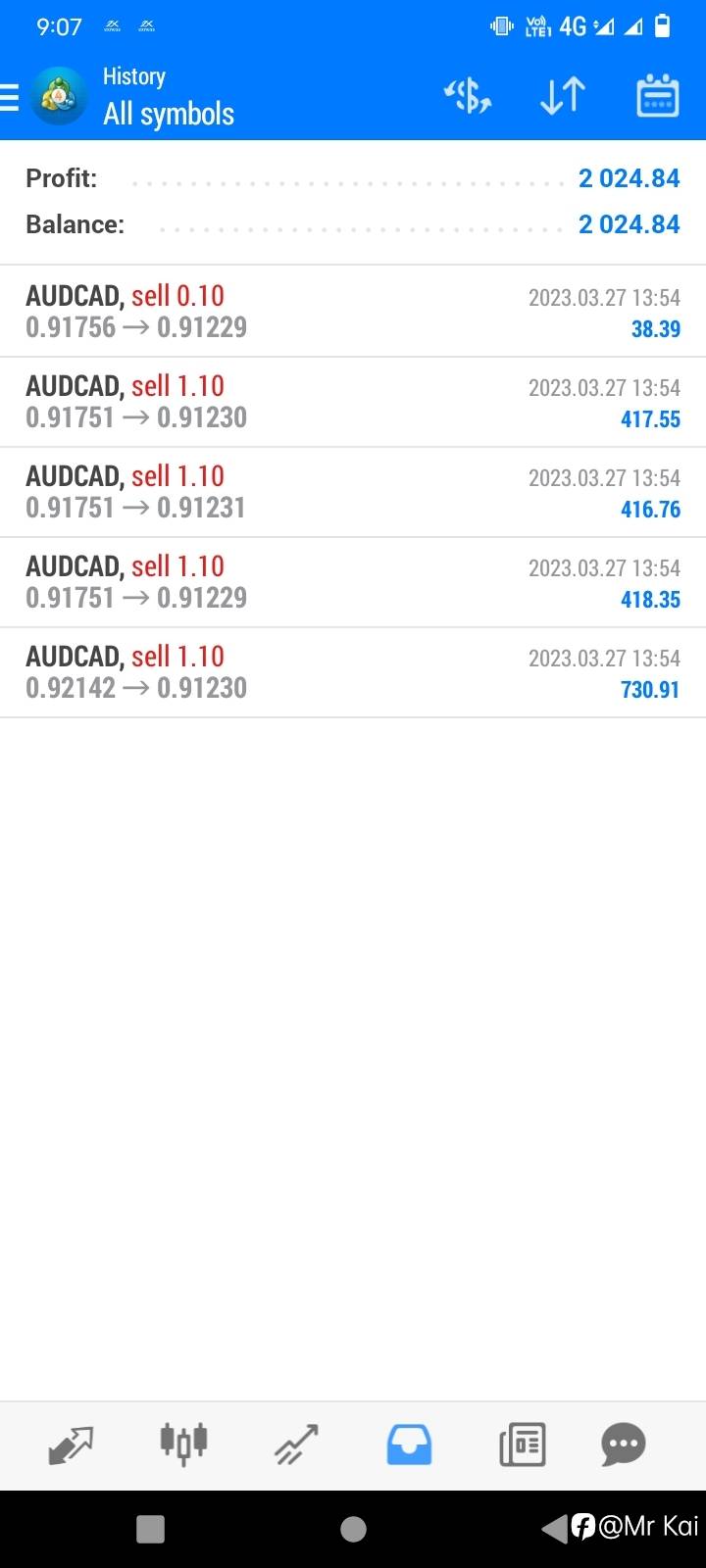Open the AUDCAD sell 0.10 trade

353,312
